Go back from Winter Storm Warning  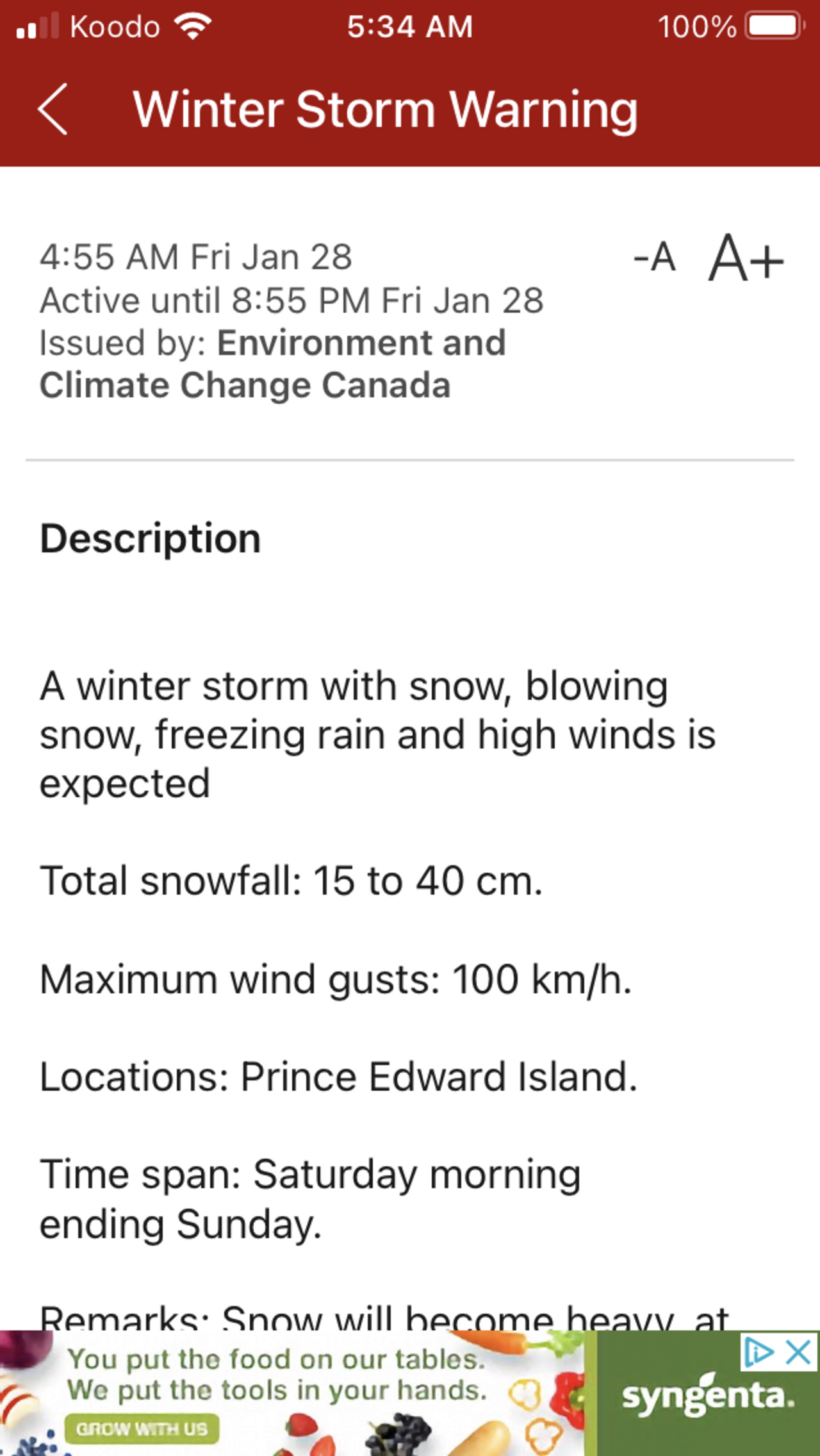click(53, 110)
